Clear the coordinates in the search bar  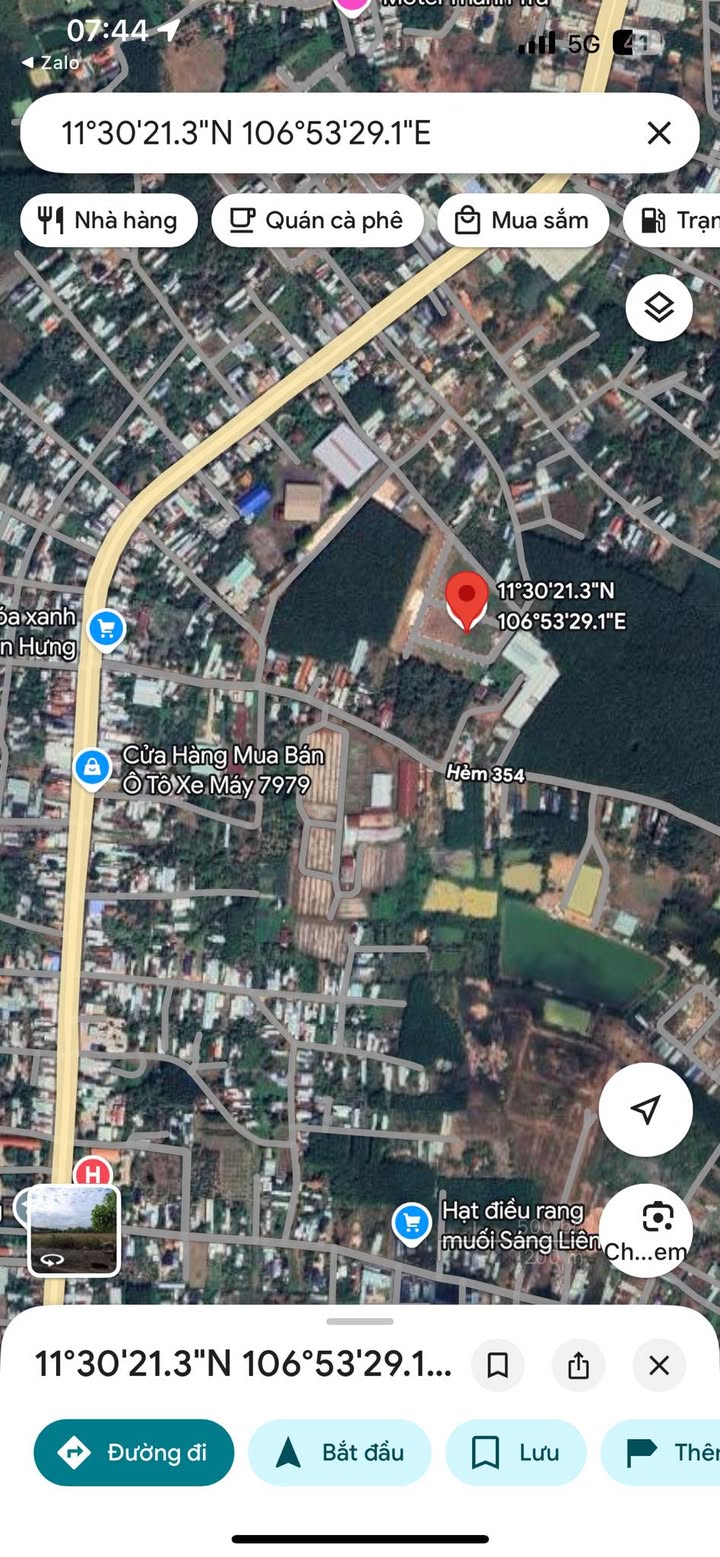pyautogui.click(x=658, y=133)
